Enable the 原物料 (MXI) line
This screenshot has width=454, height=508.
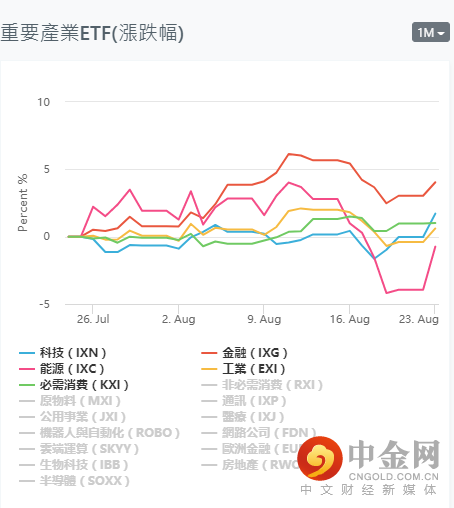pyautogui.click(x=70, y=400)
